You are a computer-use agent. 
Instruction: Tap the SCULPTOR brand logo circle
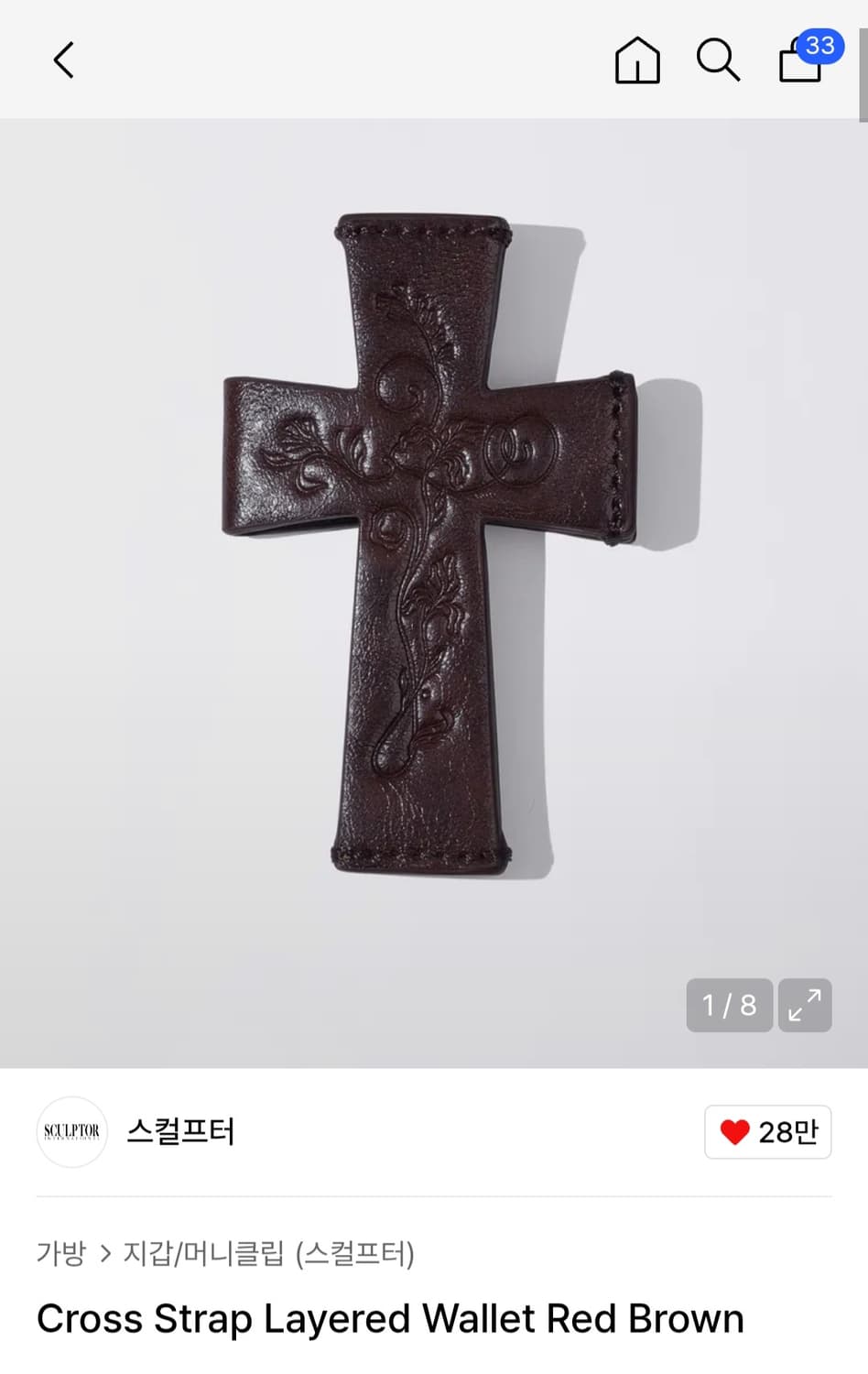(x=71, y=1132)
